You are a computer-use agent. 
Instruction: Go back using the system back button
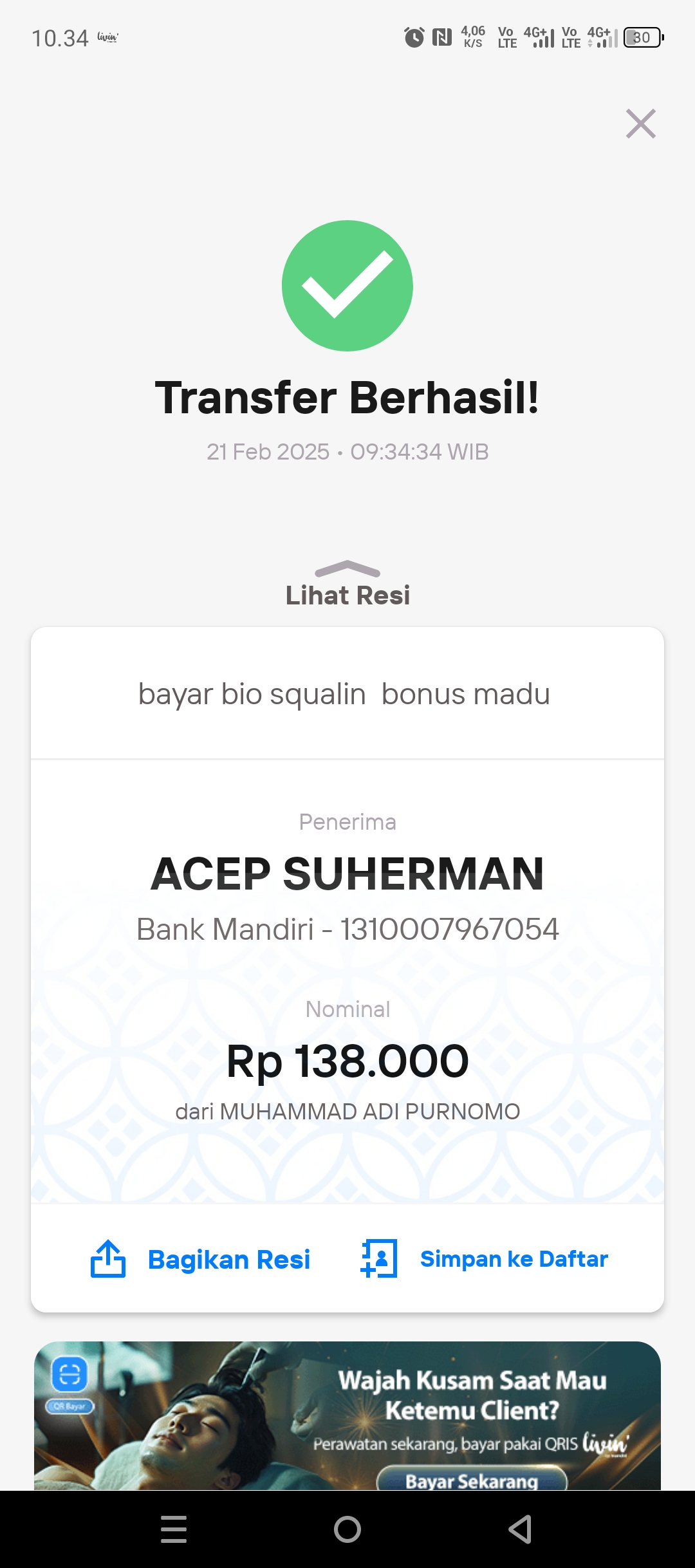tap(520, 1529)
